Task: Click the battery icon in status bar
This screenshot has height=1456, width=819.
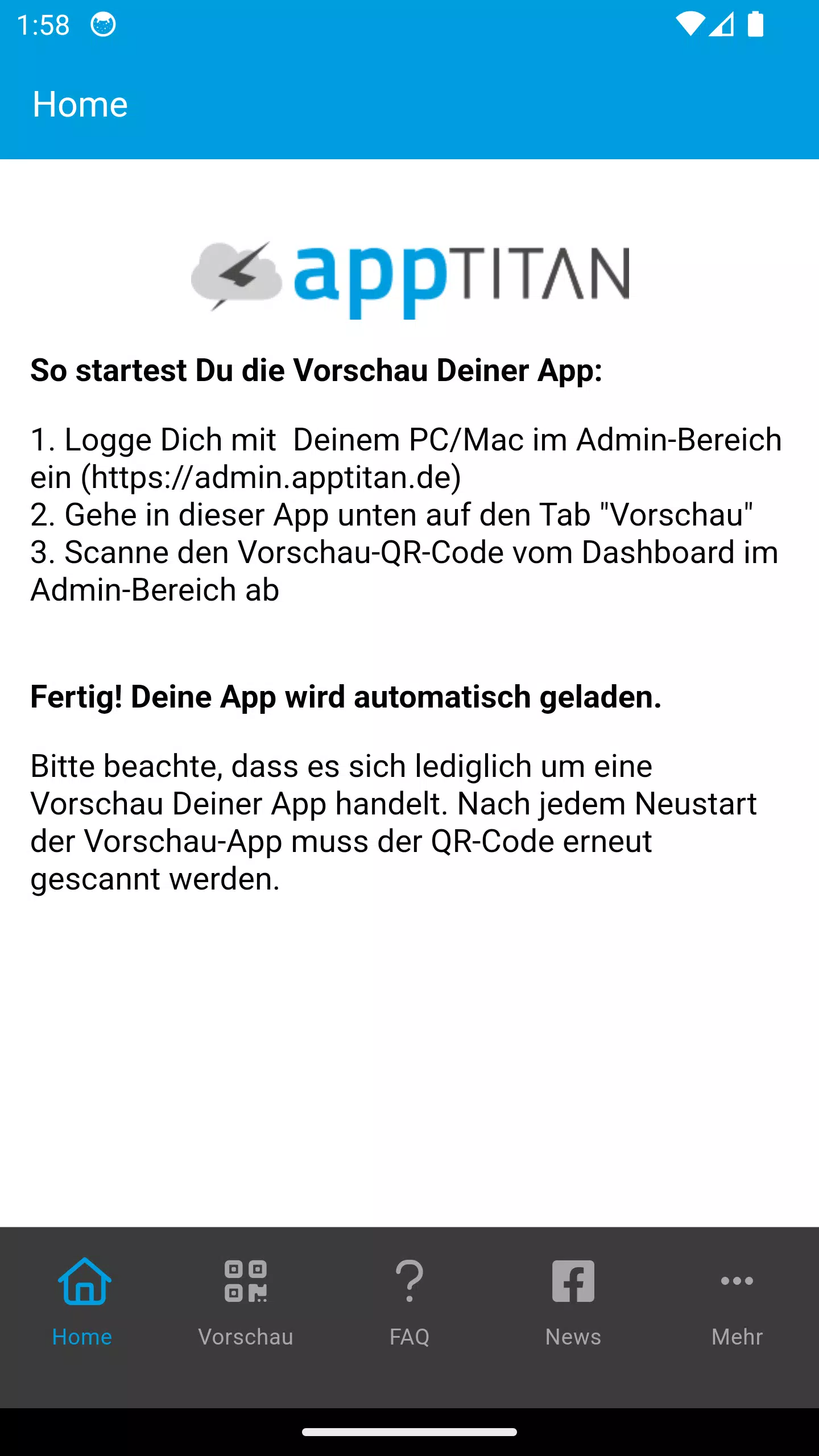Action: 756,24
